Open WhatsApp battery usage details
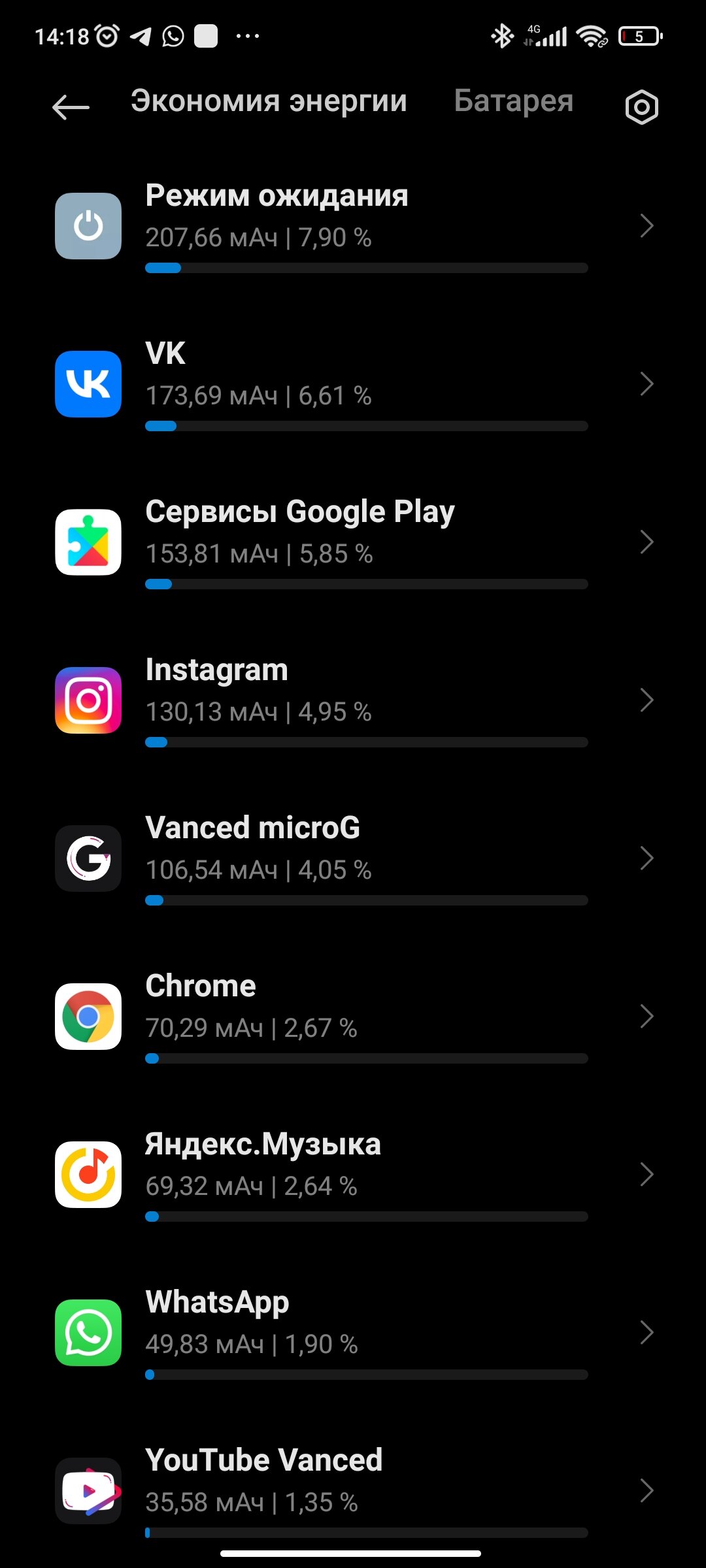 click(x=353, y=1333)
